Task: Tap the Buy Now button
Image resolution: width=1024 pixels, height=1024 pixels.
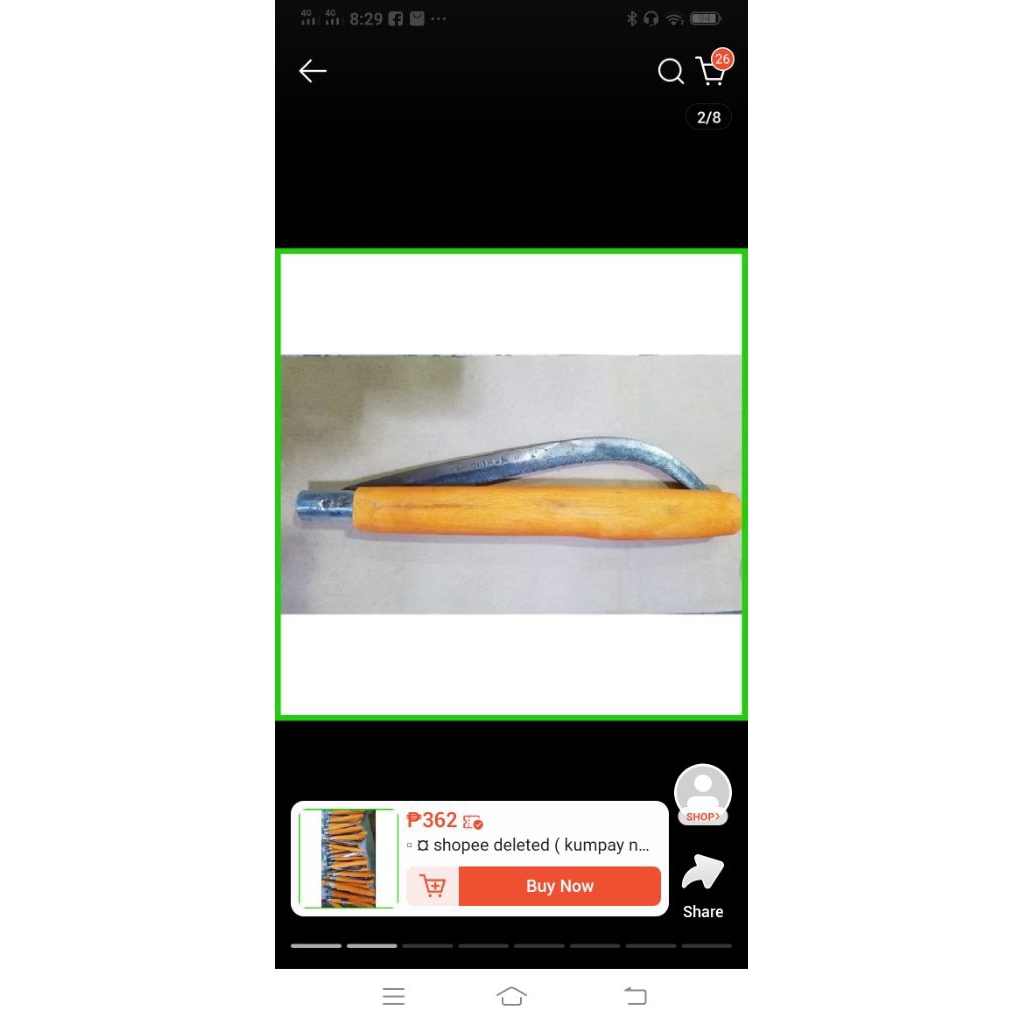Action: pyautogui.click(x=560, y=886)
